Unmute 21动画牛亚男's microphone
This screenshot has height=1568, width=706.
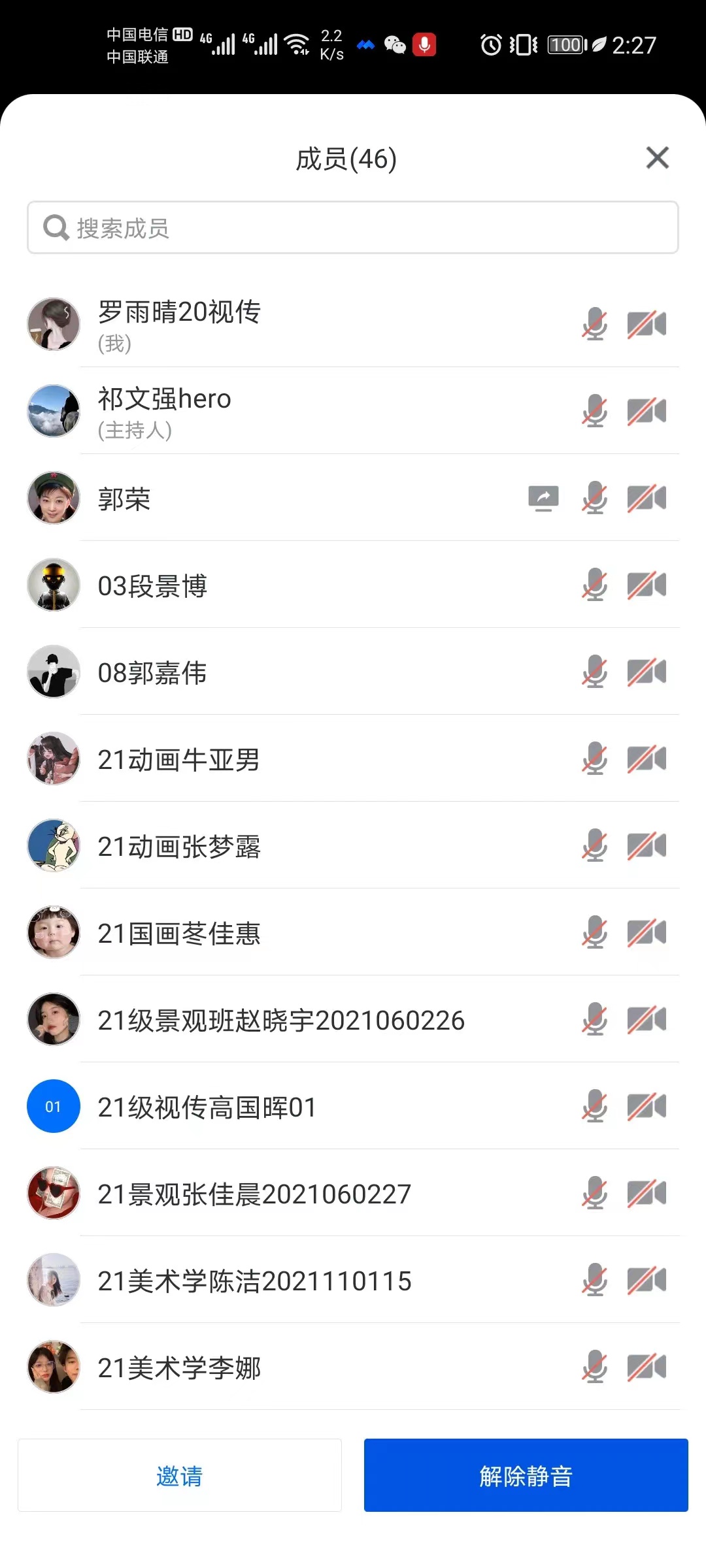pos(594,759)
